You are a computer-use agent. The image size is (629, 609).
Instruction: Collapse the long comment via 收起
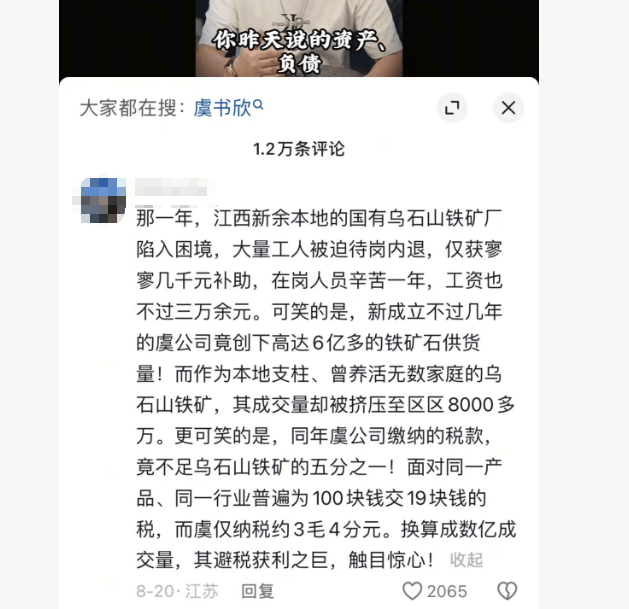(466, 560)
